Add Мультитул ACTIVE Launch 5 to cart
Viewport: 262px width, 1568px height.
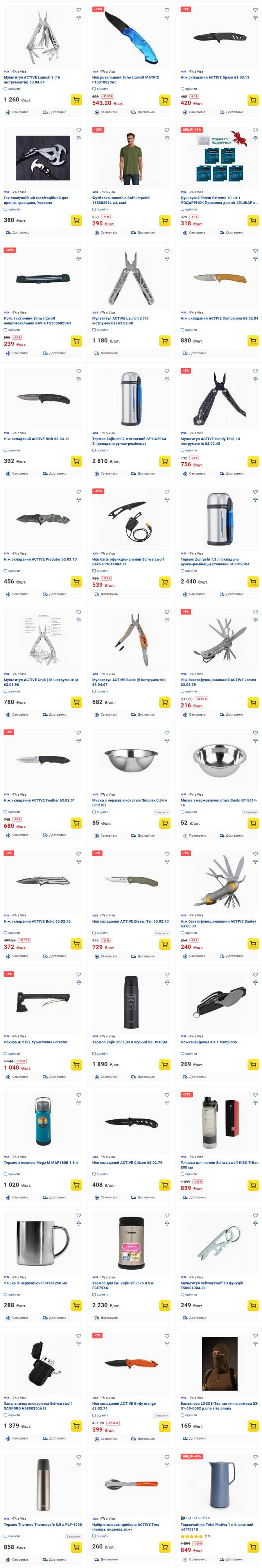76,100
